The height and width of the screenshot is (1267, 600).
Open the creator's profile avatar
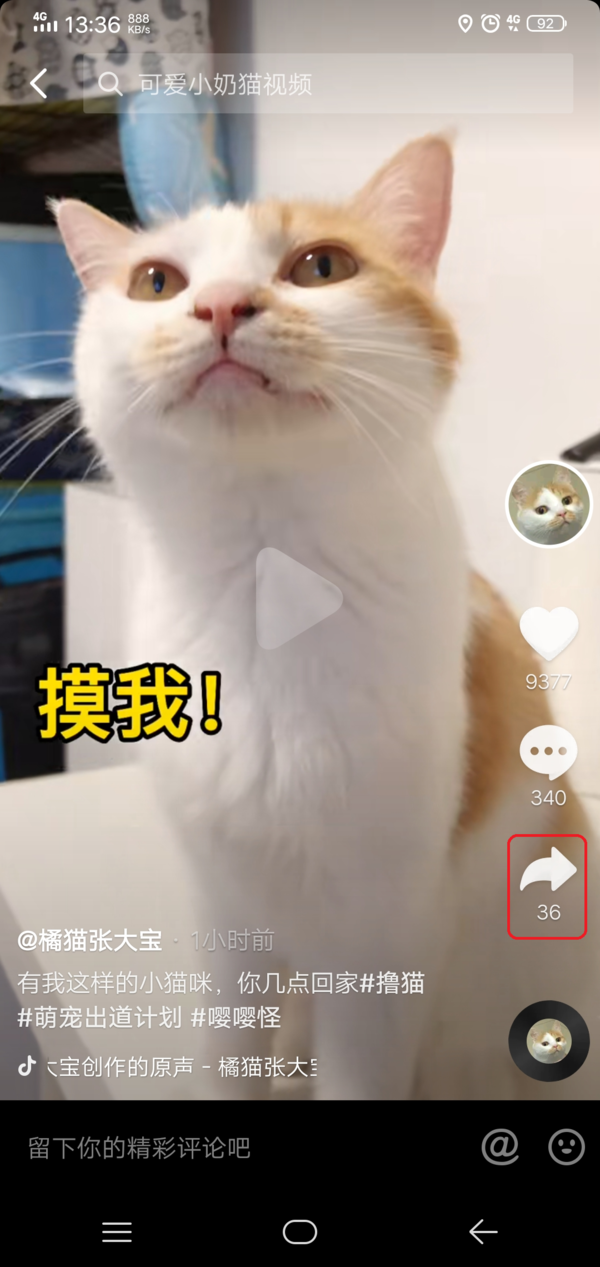tap(548, 504)
